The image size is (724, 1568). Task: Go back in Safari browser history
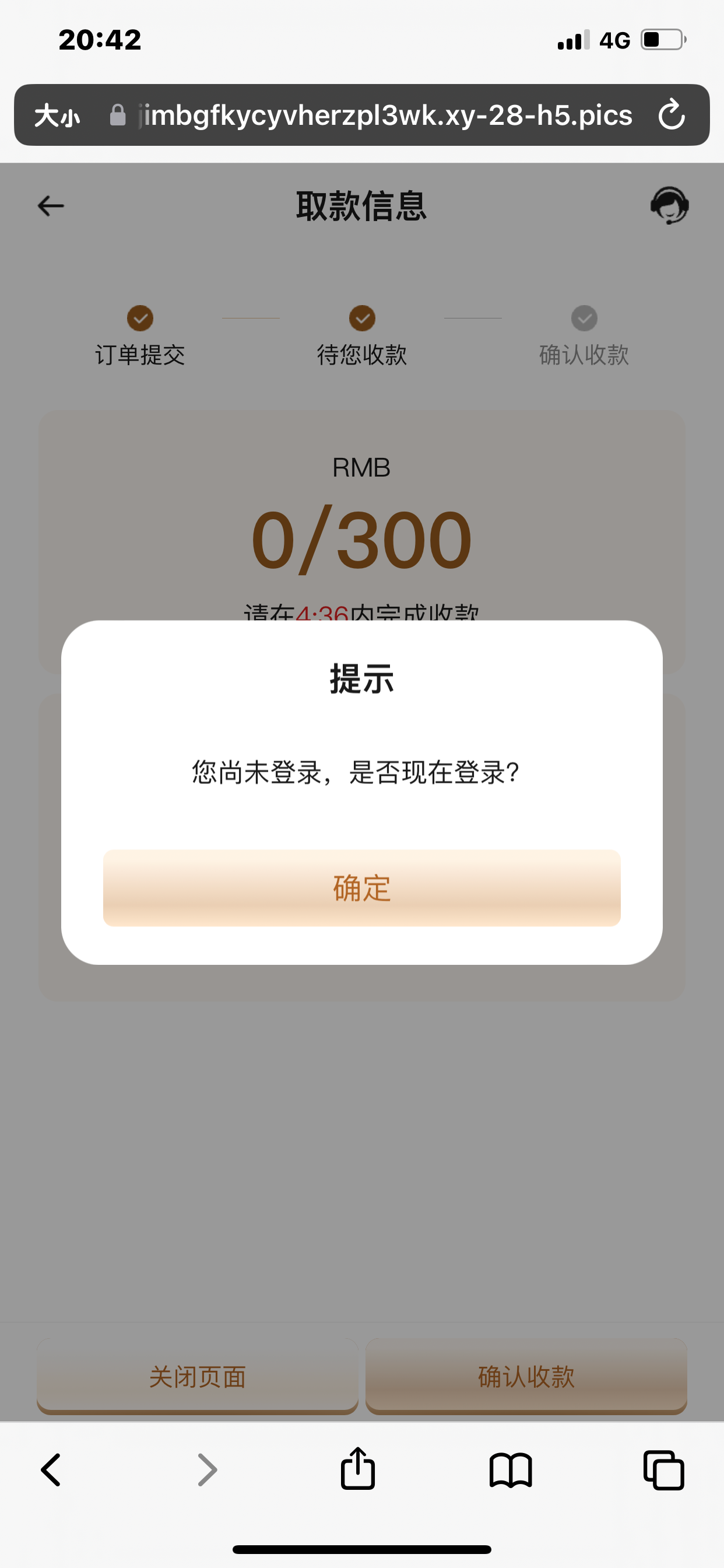51,1470
